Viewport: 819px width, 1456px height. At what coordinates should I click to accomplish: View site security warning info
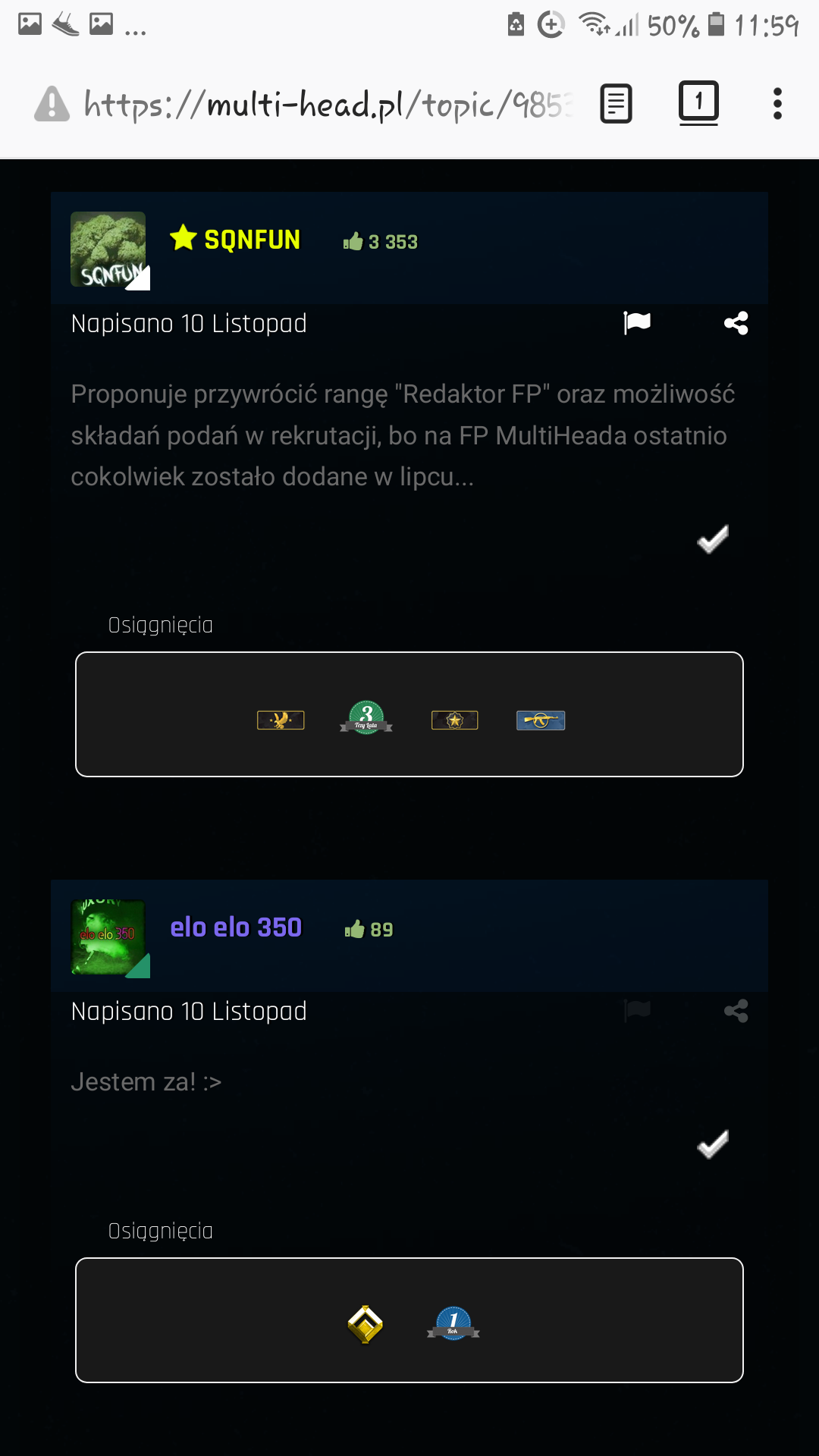pos(52,104)
